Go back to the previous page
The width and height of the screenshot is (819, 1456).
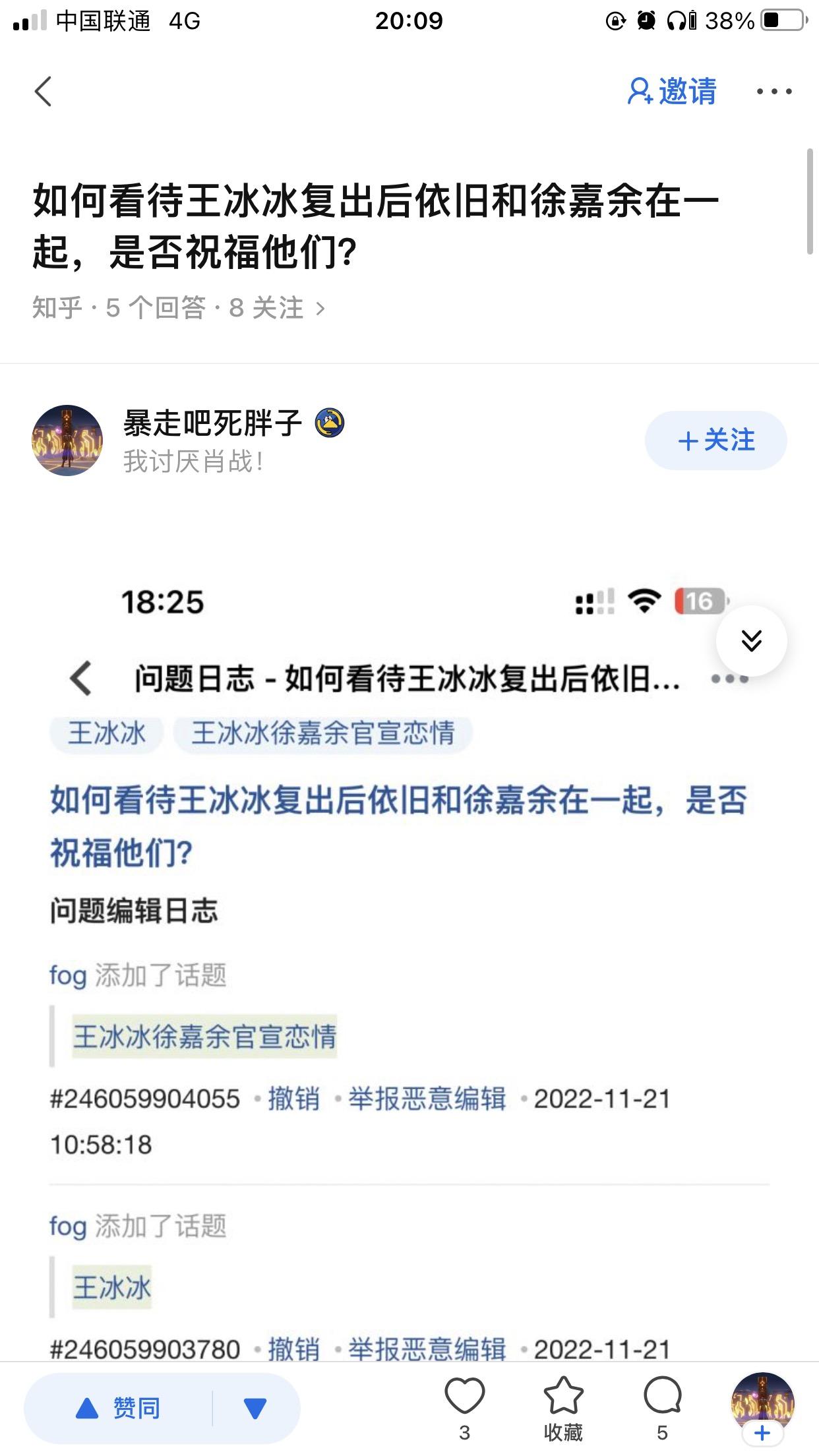point(44,91)
